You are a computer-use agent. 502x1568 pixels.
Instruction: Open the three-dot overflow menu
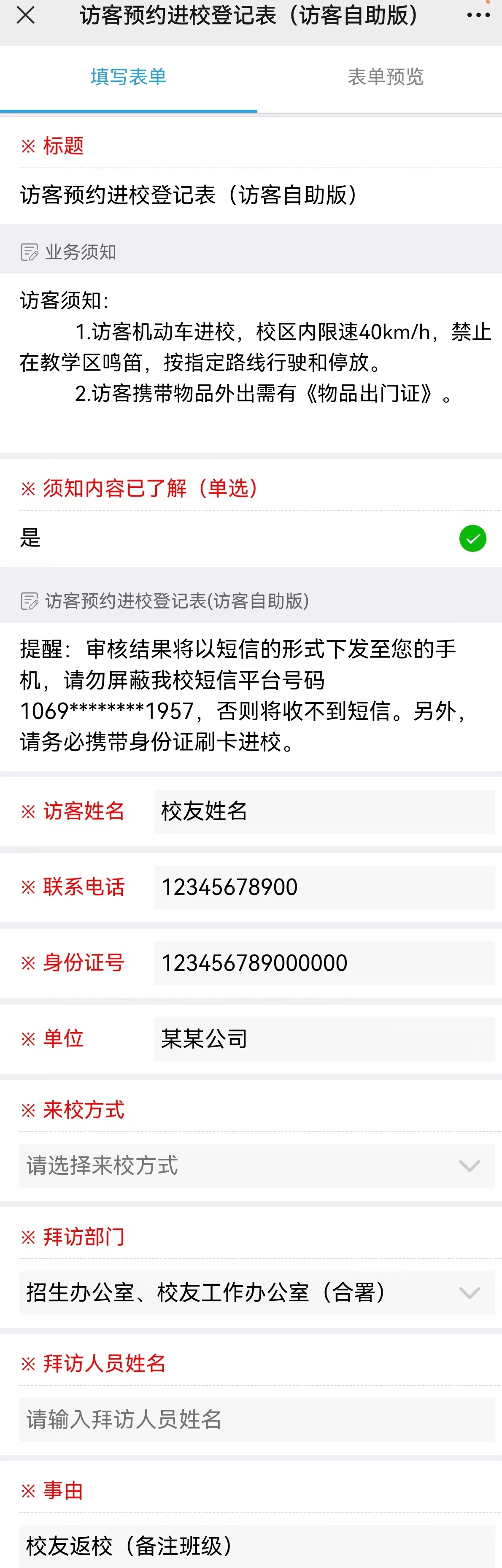coord(478,15)
